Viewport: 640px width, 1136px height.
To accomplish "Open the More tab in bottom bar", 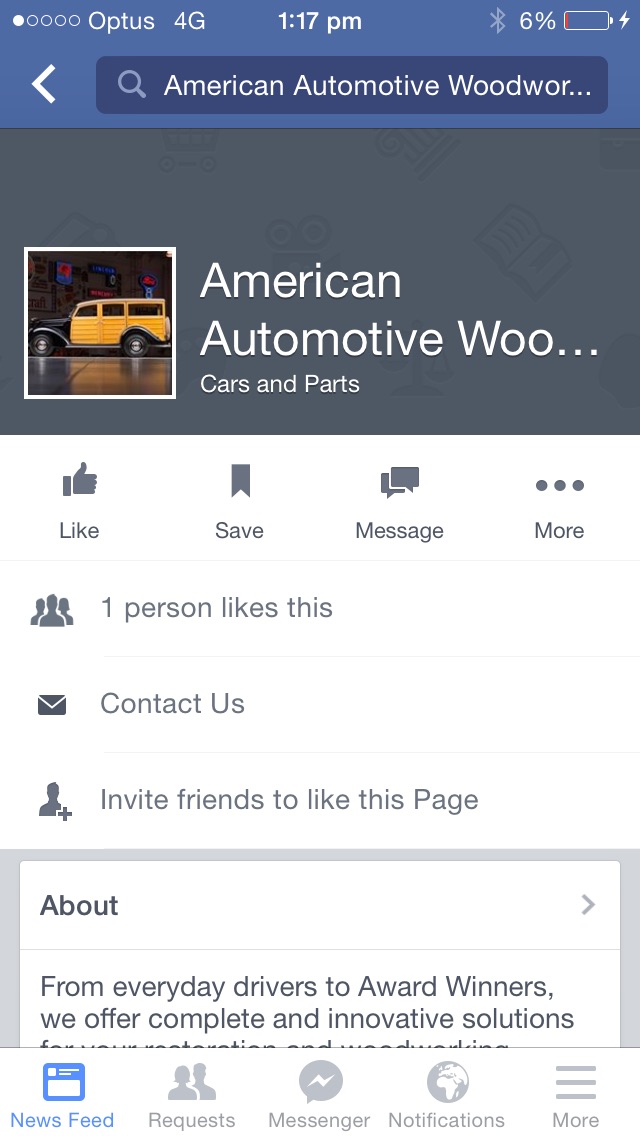I will (575, 1094).
